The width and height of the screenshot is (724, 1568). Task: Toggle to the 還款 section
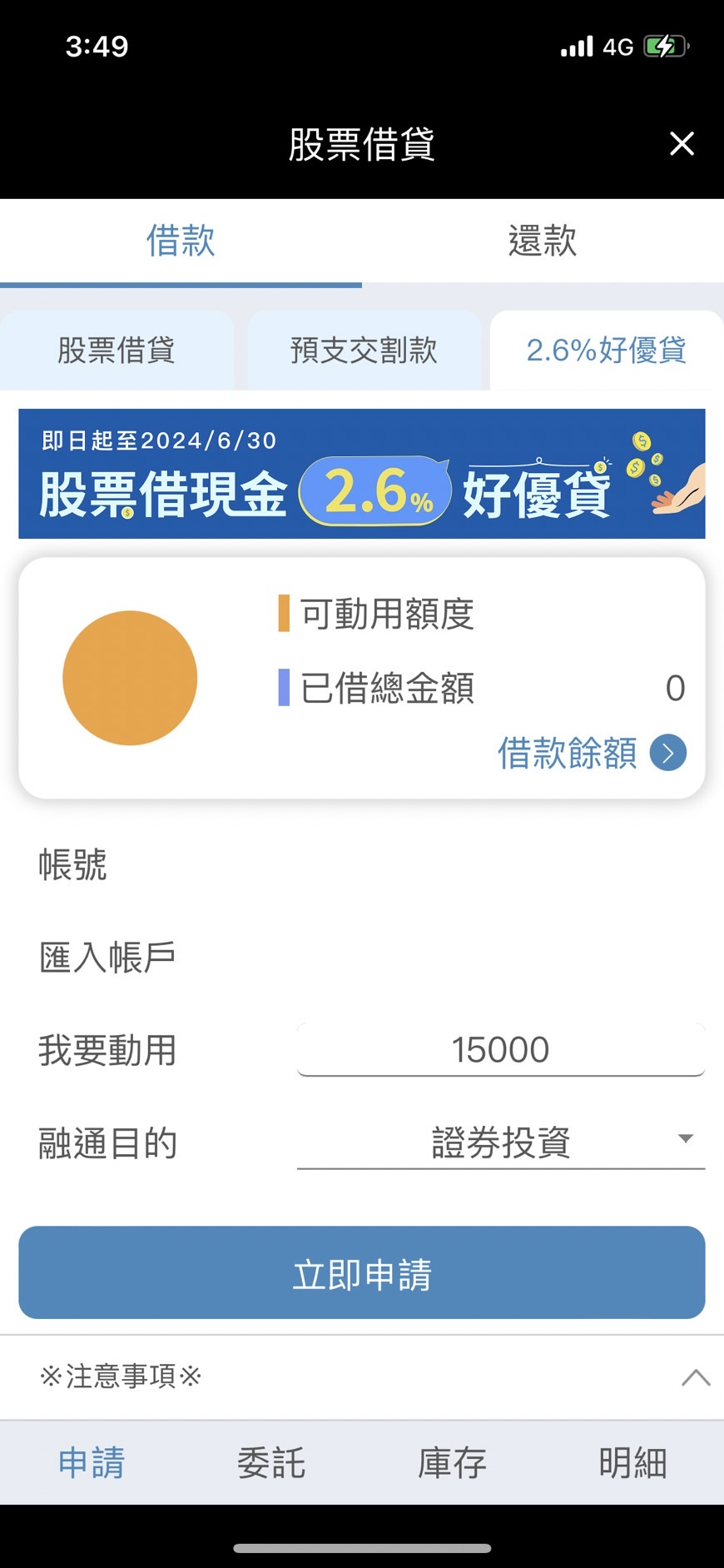click(542, 241)
